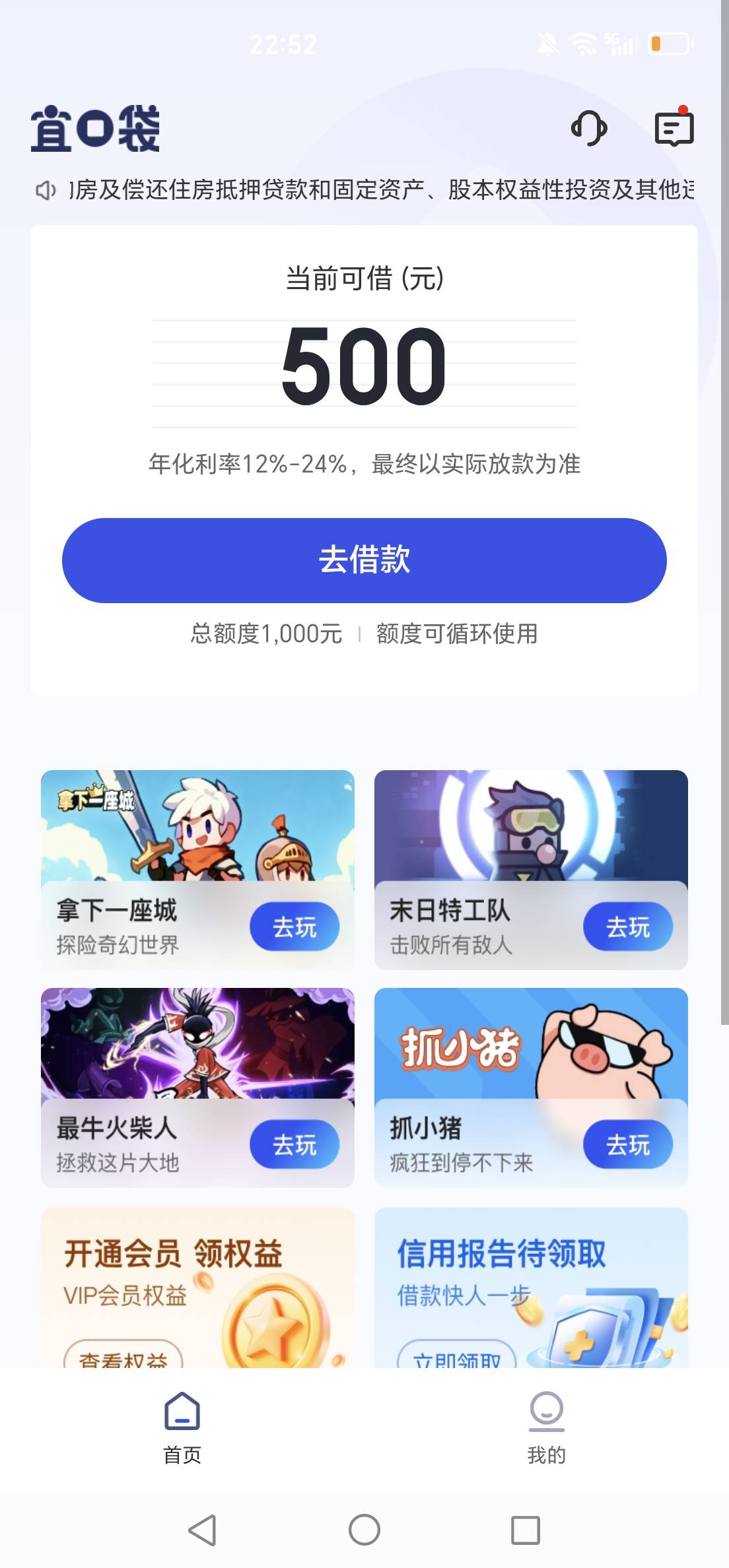Play the 抓小猪 game
The image size is (729, 1568).
click(x=628, y=1144)
